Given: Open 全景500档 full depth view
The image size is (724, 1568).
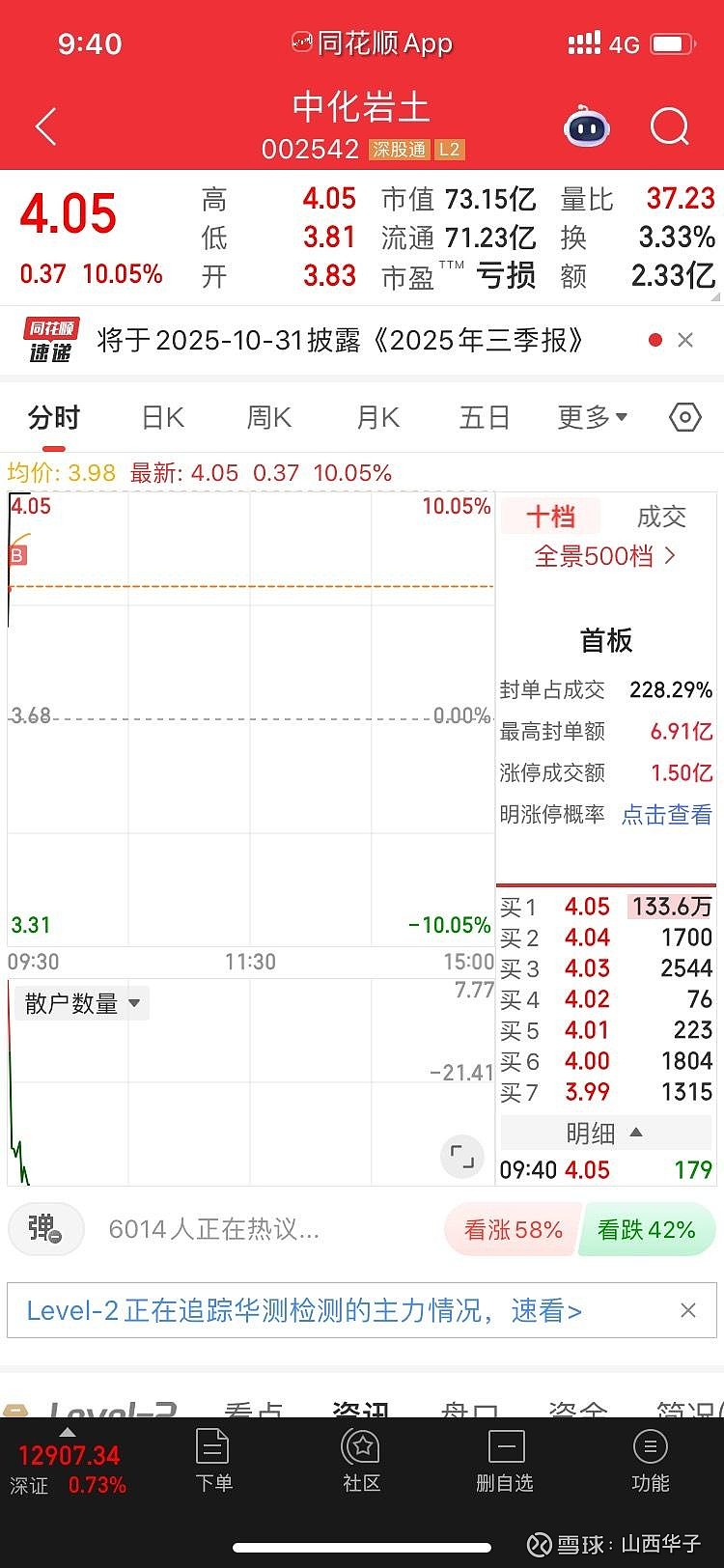Looking at the screenshot, I should point(605,556).
